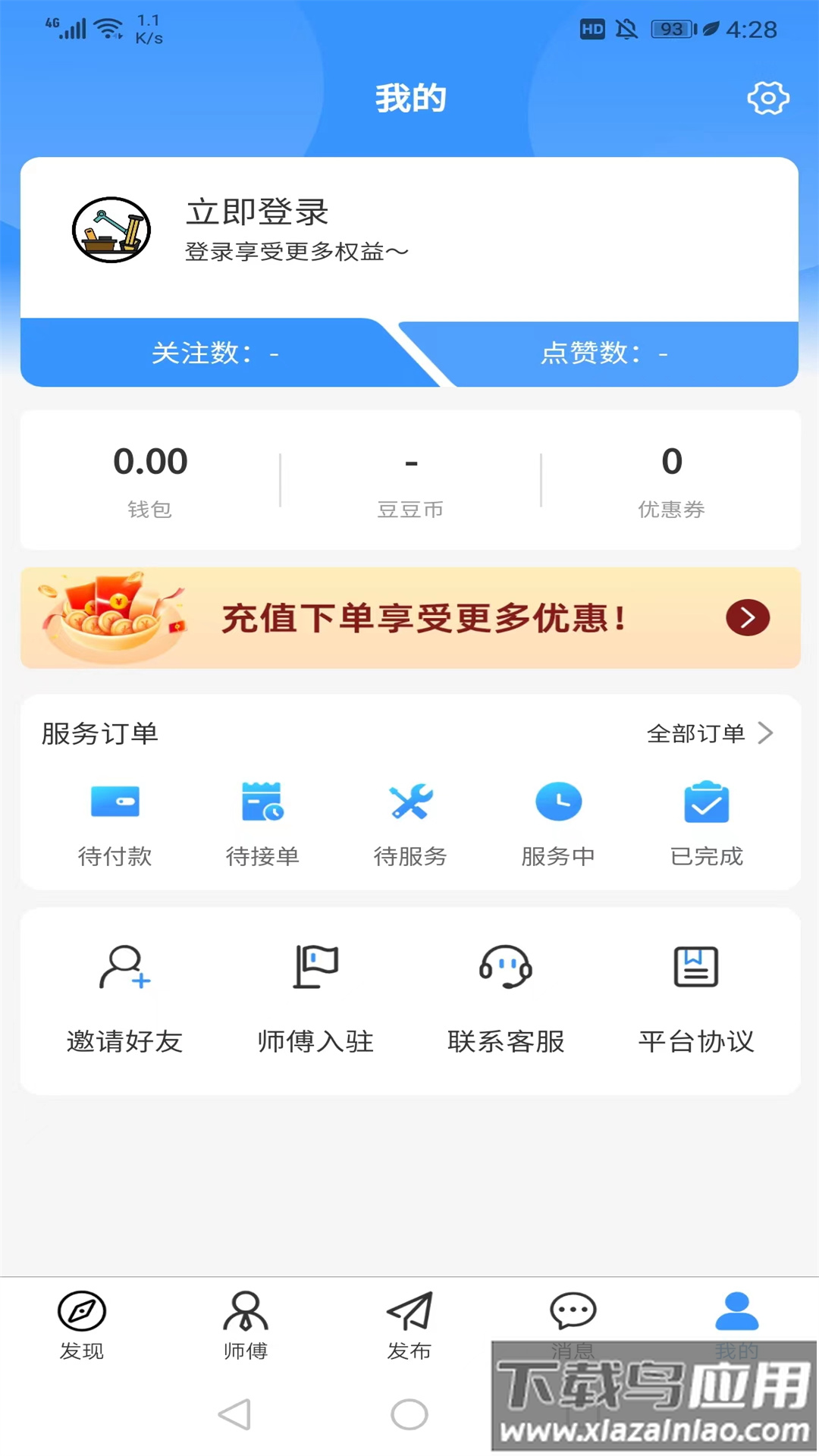Image resolution: width=819 pixels, height=1456 pixels.
Task: View 服务中 in-progress orders
Action: [559, 823]
